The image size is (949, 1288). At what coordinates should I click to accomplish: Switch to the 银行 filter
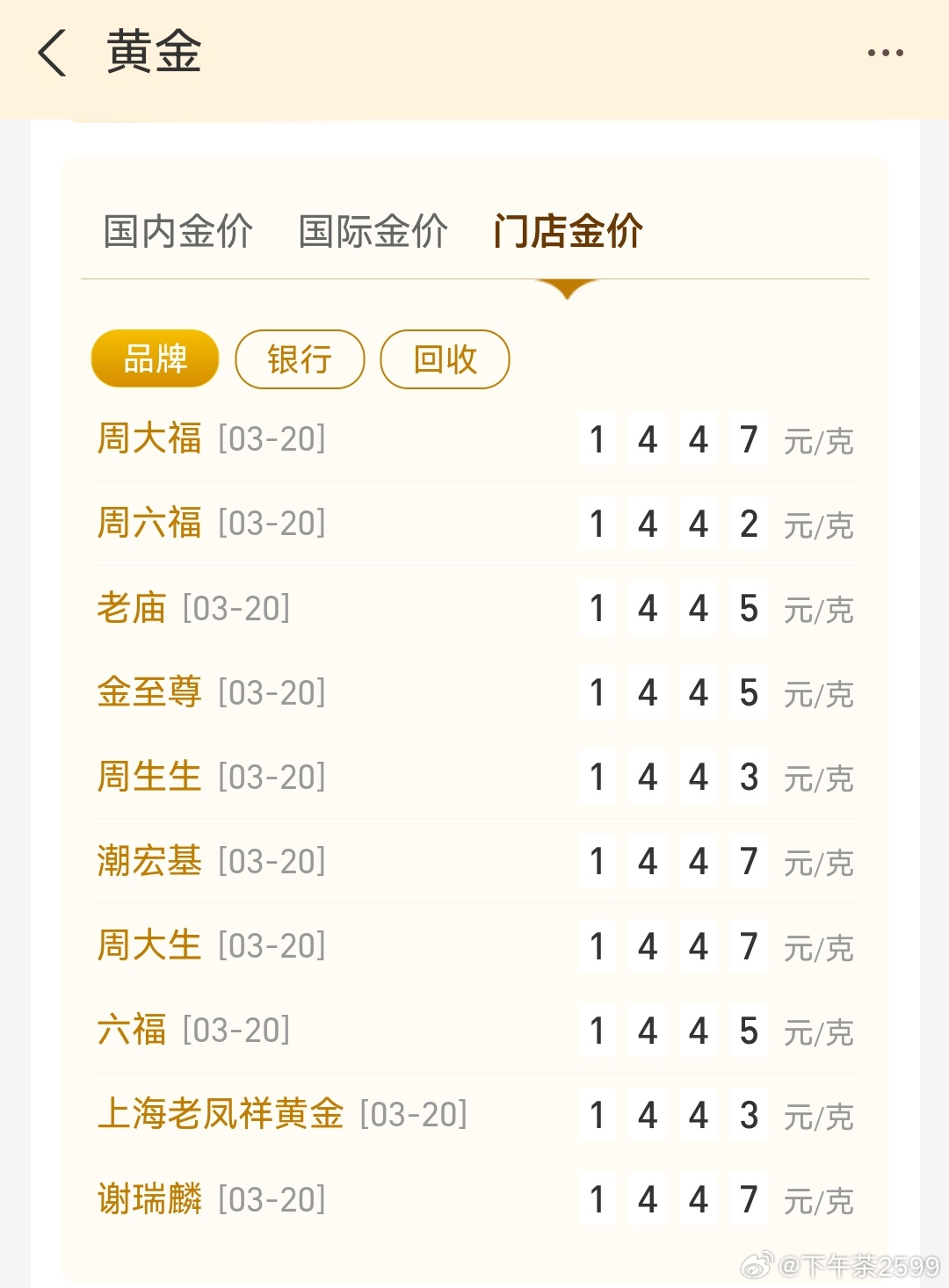pos(300,358)
